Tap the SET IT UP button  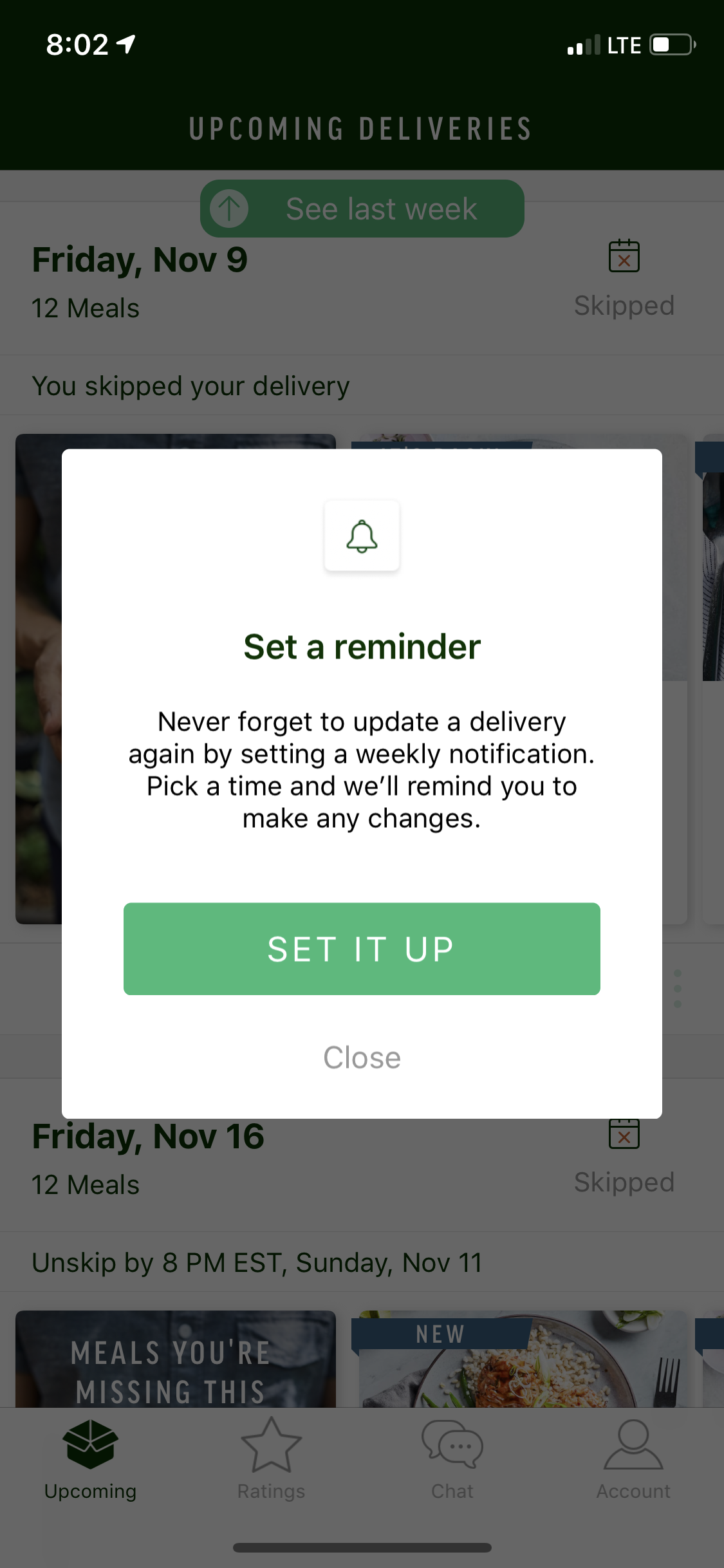(362, 949)
